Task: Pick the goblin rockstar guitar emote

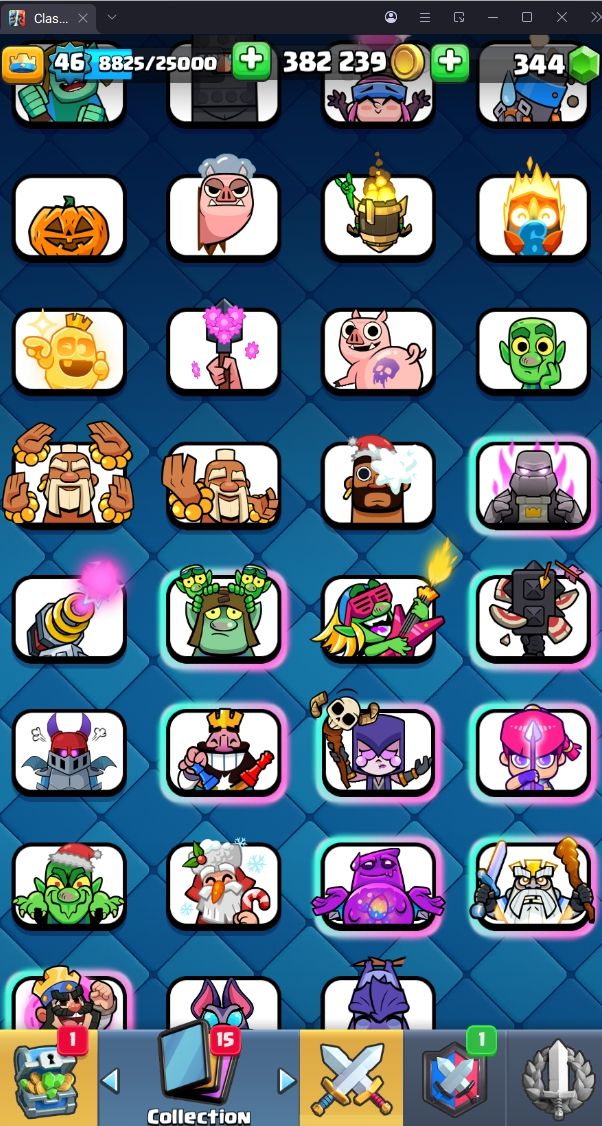Action: (379, 618)
